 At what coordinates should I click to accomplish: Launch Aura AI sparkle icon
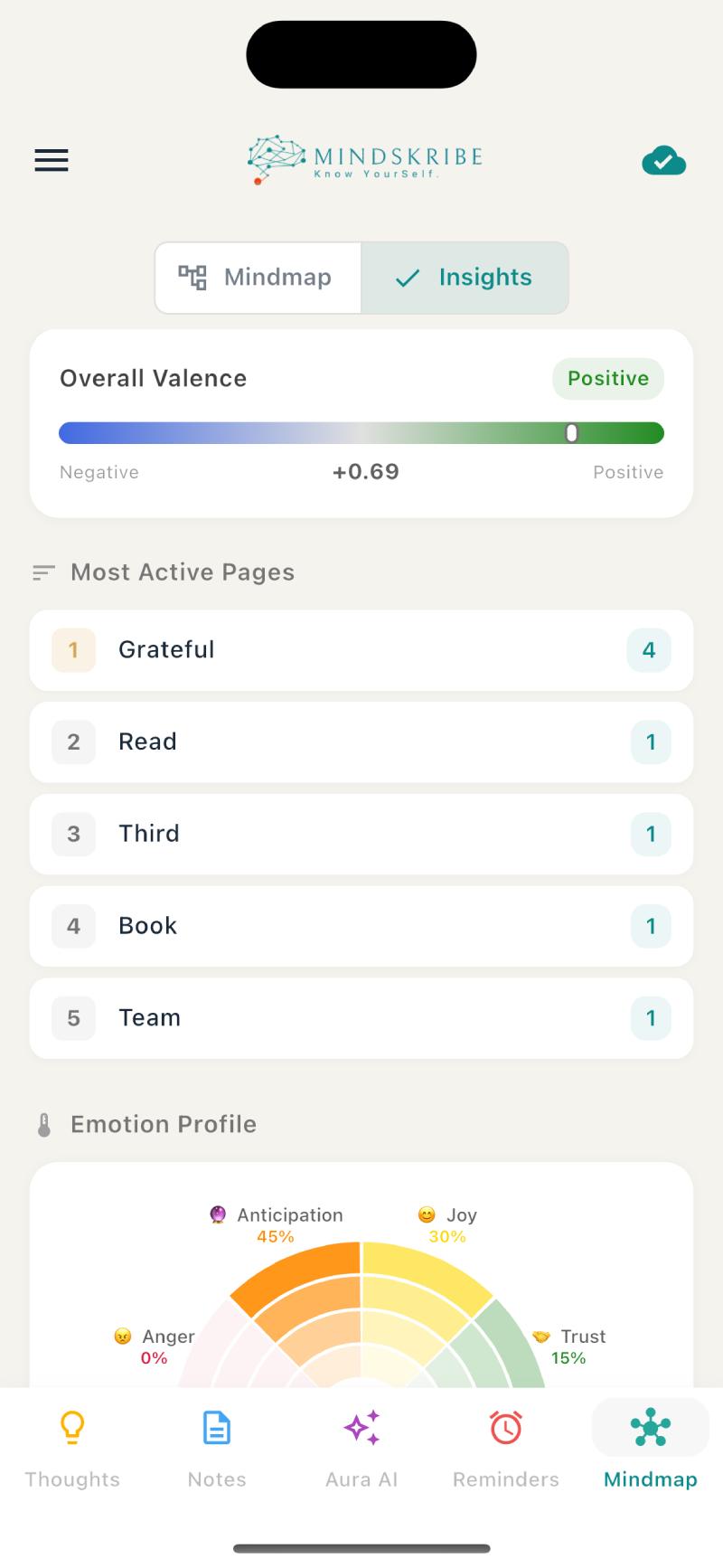tap(361, 1427)
